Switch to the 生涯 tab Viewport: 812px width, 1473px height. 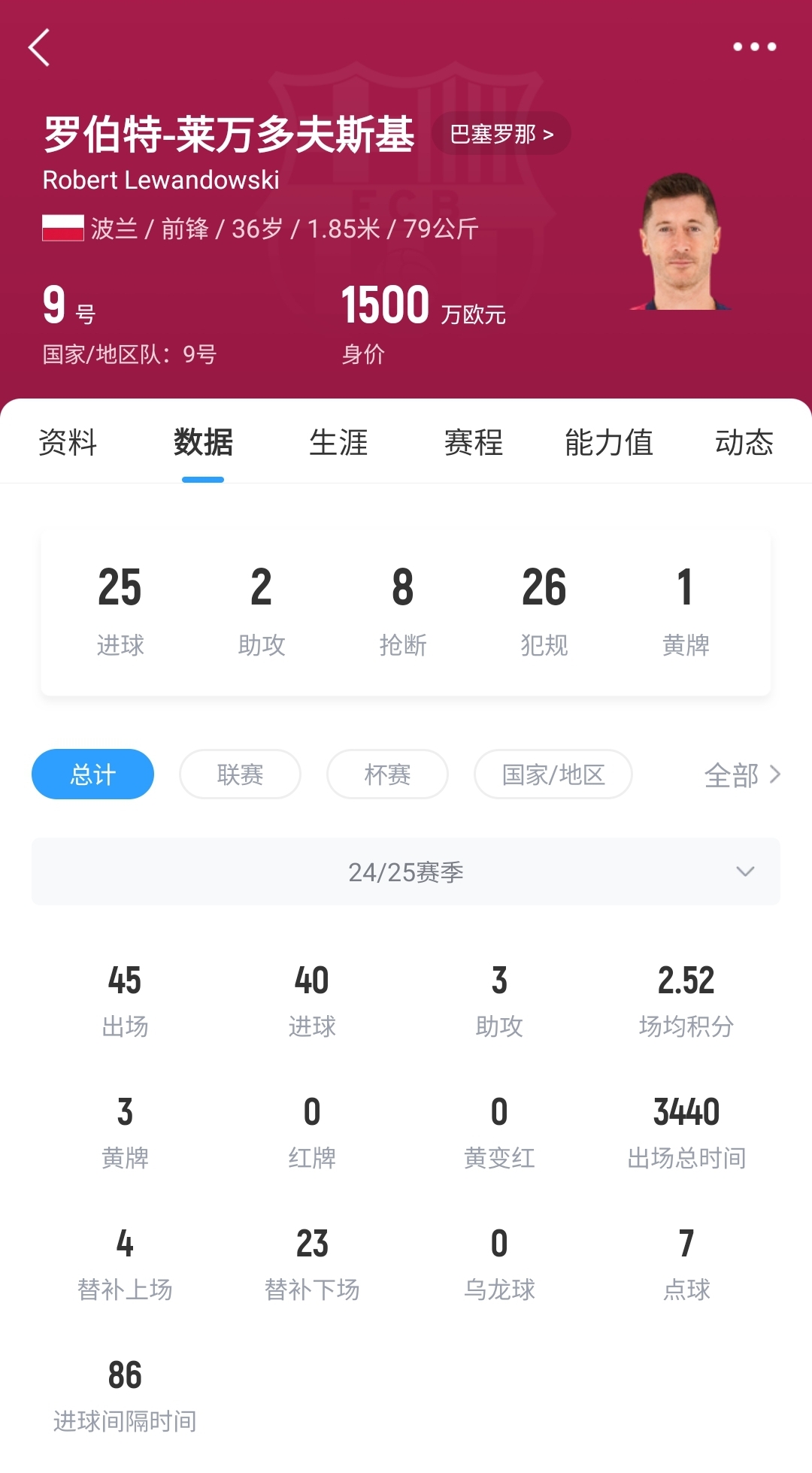pyautogui.click(x=338, y=442)
